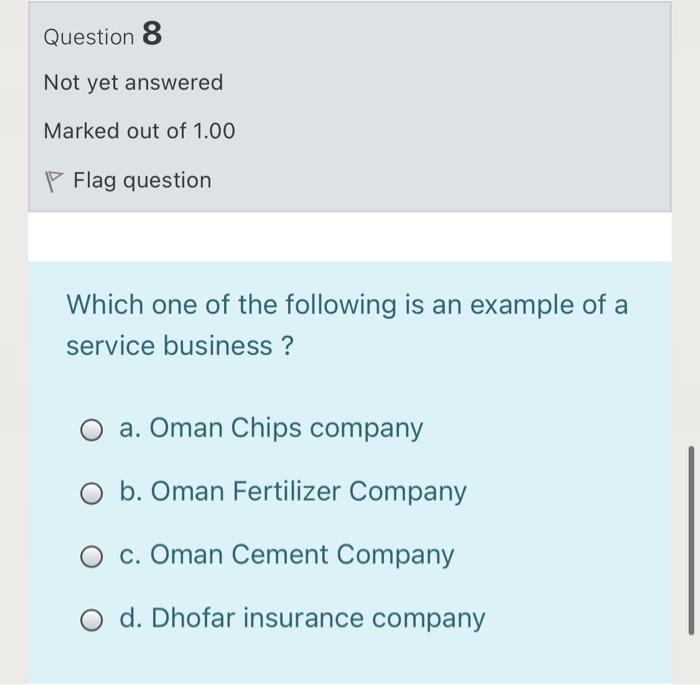Flag this question
This screenshot has width=700, height=685.
point(128,181)
